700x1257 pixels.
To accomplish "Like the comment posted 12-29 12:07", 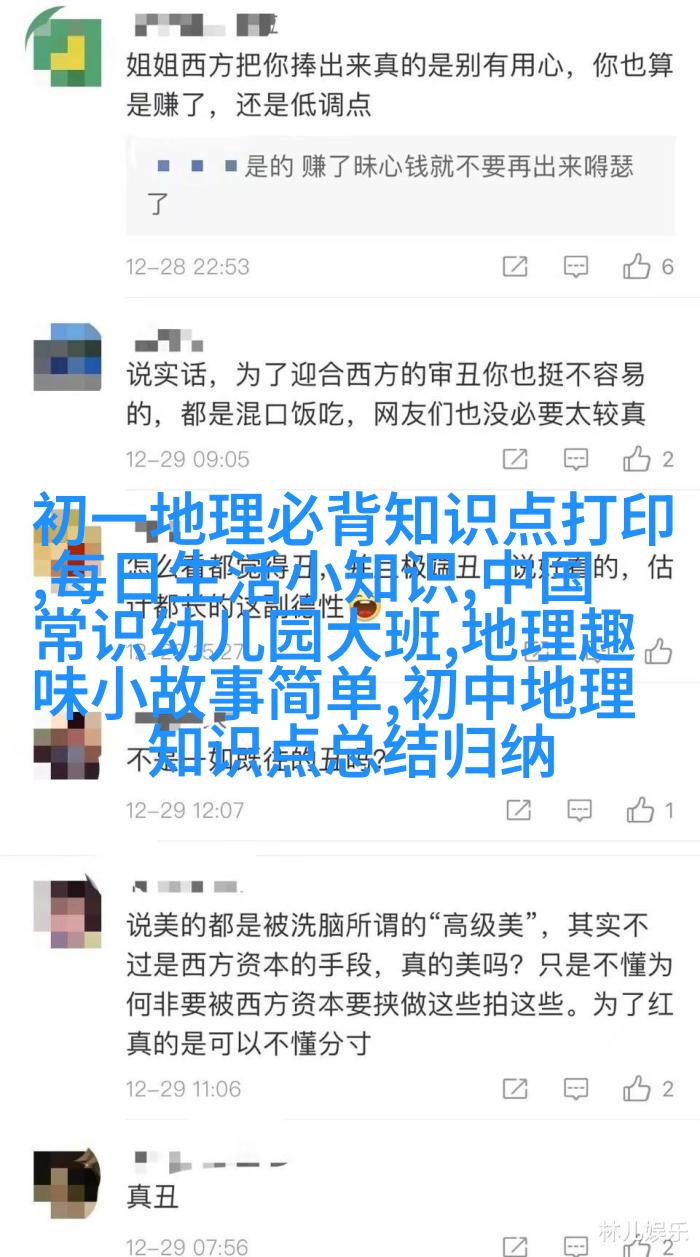I will [640, 809].
